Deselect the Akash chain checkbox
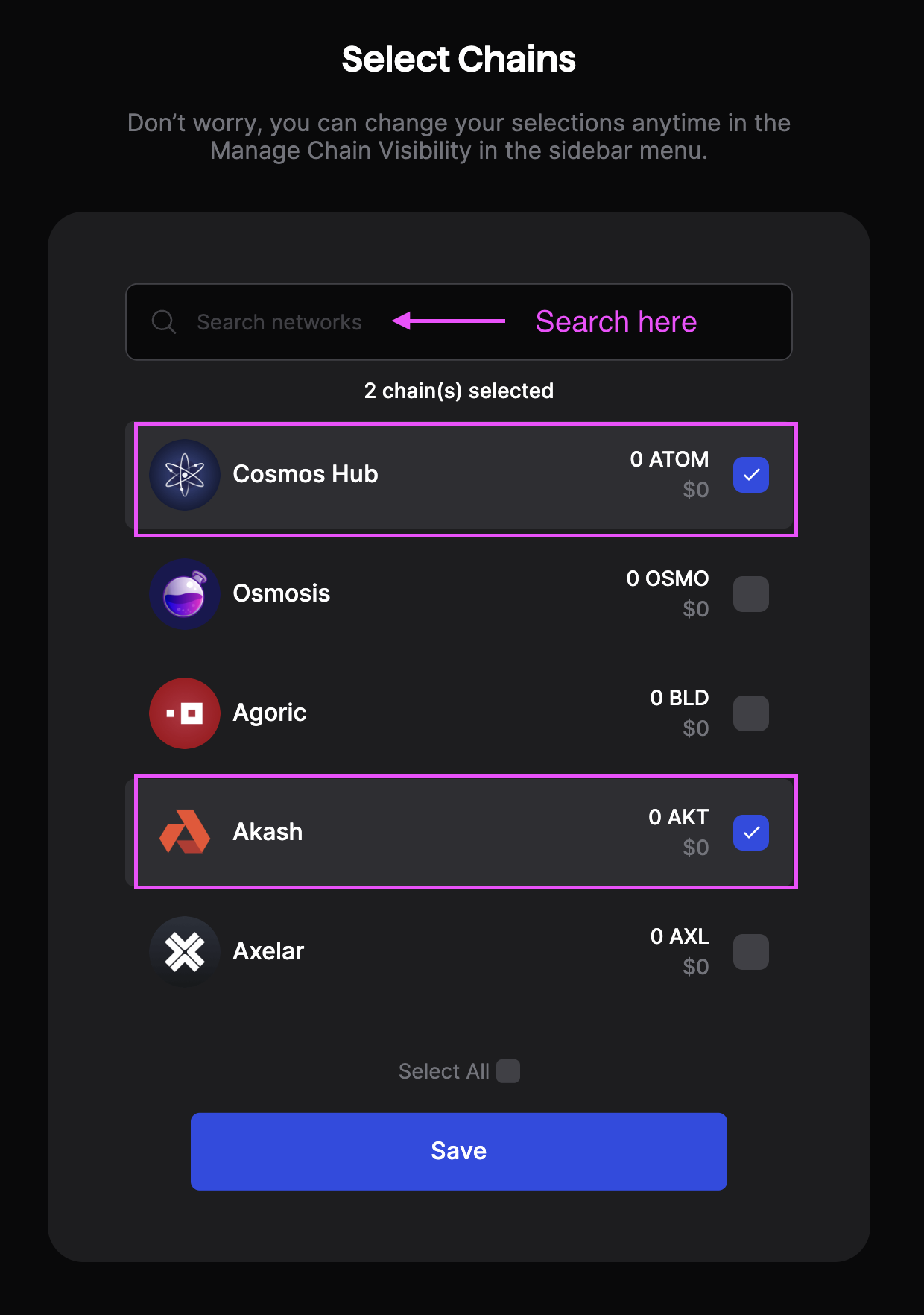 pyautogui.click(x=750, y=833)
